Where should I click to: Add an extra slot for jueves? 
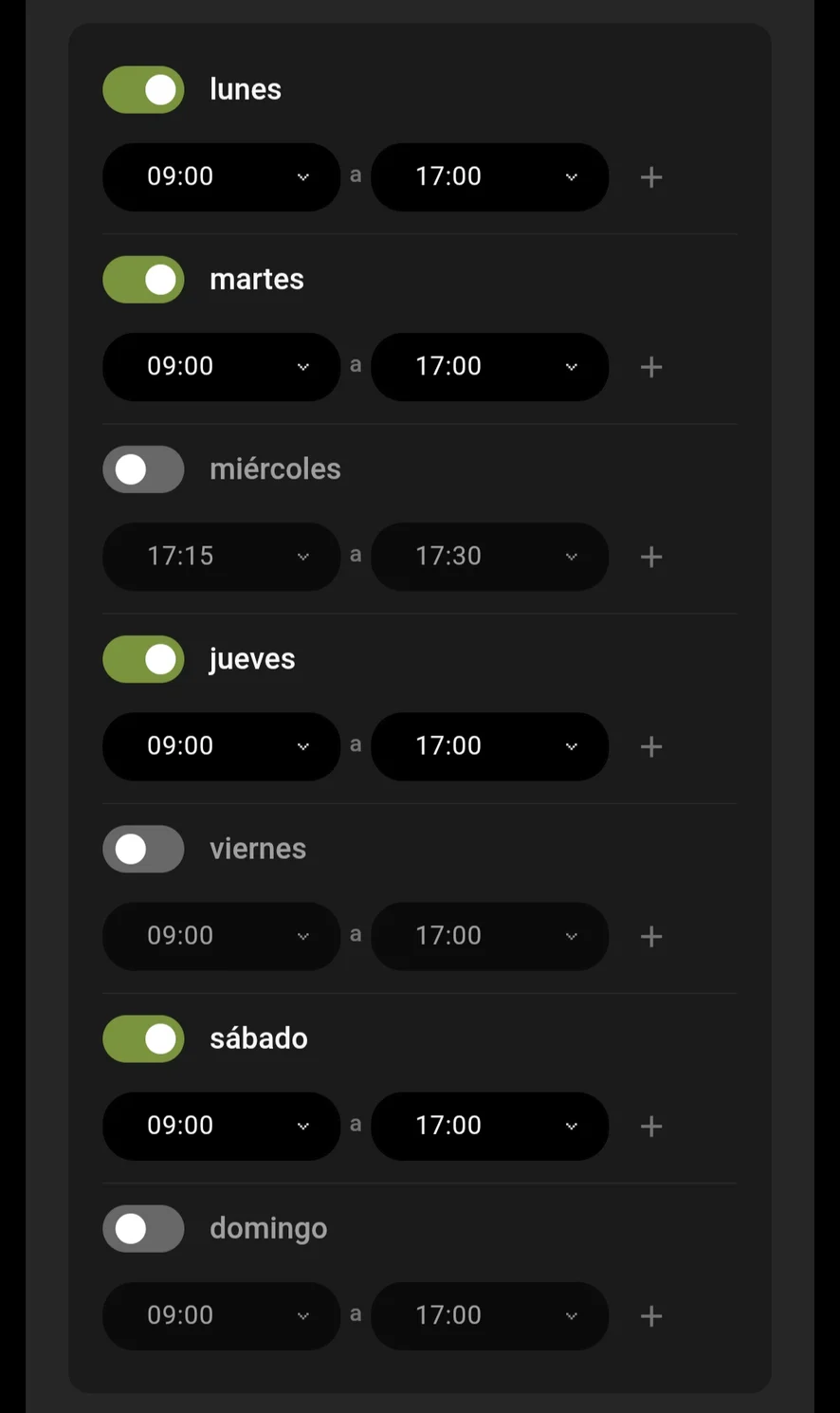click(651, 746)
